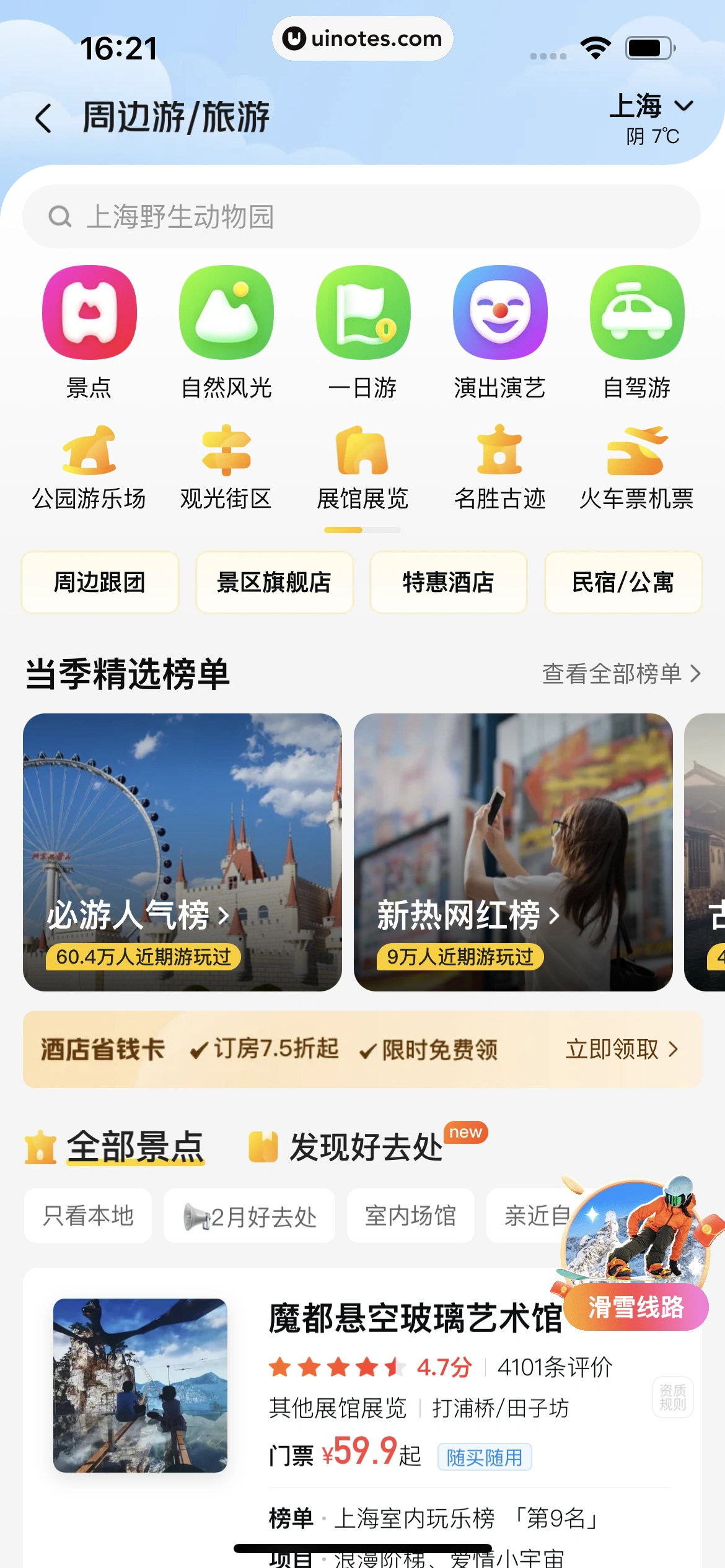Viewport: 725px width, 1568px height.
Task: View 查看全部榜单 link
Action: [621, 674]
